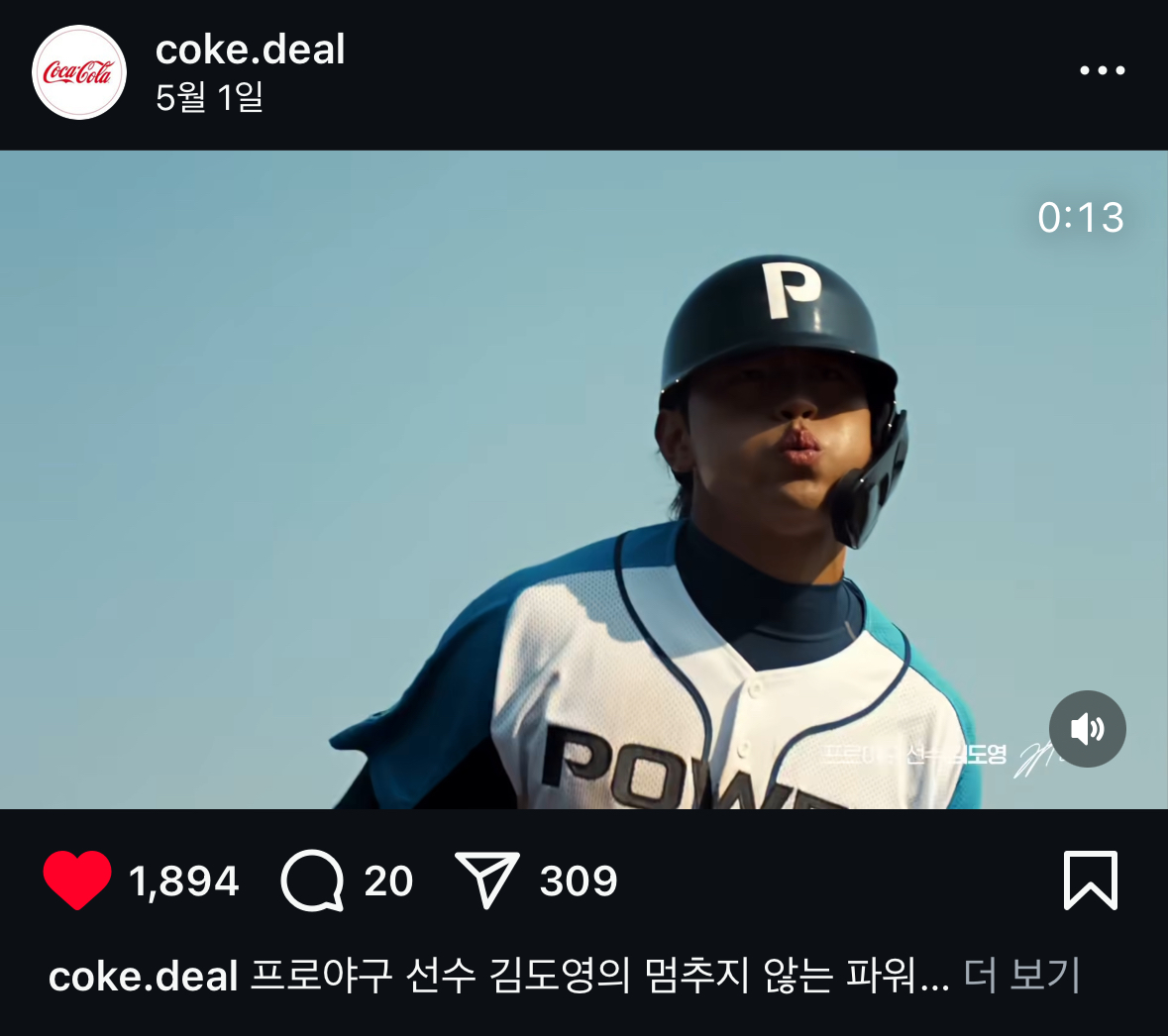Open the comments on this post

pyautogui.click(x=312, y=881)
